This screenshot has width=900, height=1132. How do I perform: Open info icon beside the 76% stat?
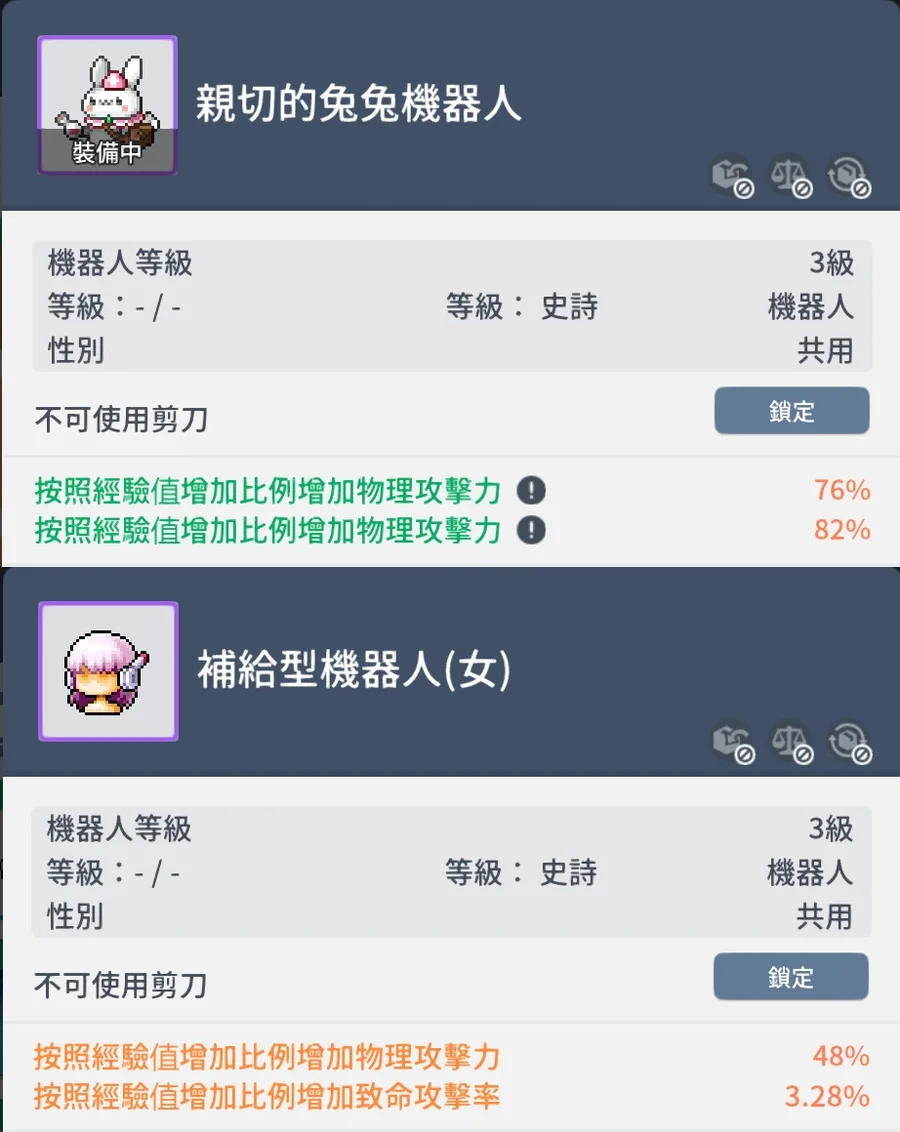[532, 491]
